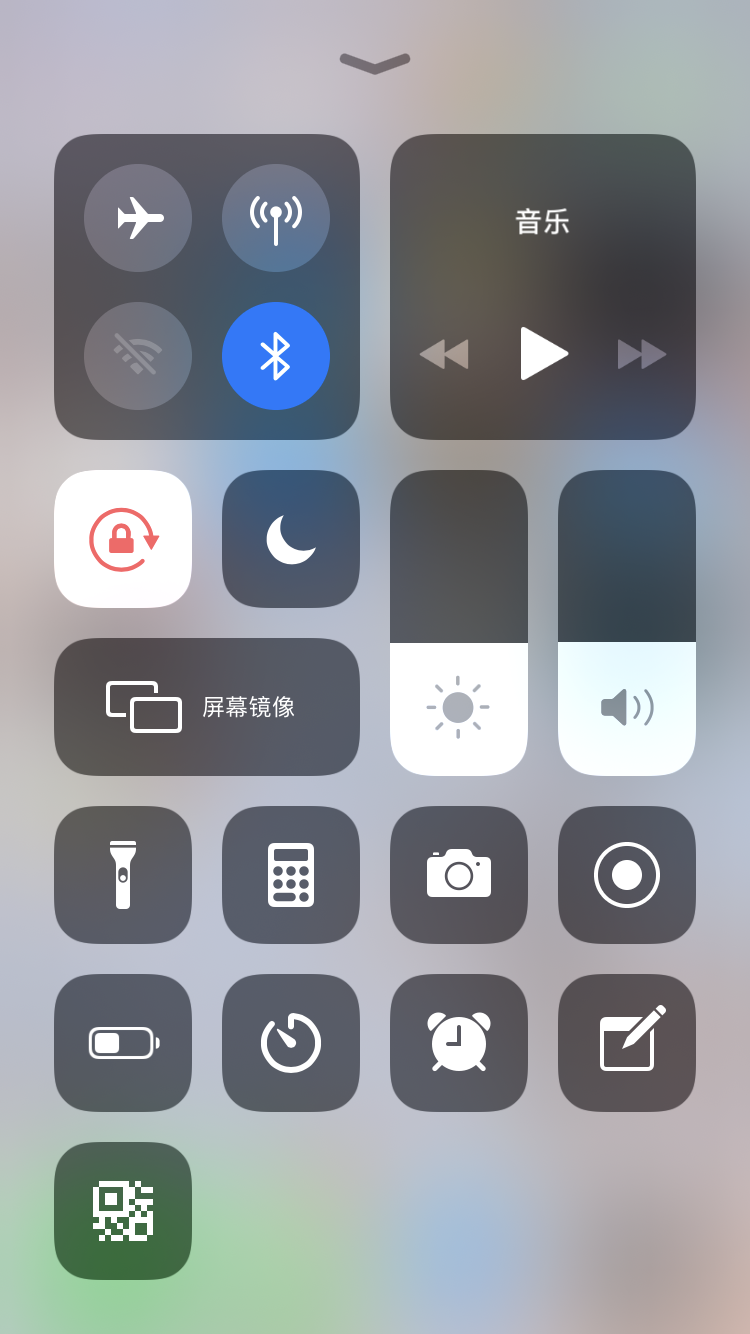
Task: Turn off Bluetooth
Action: (276, 356)
